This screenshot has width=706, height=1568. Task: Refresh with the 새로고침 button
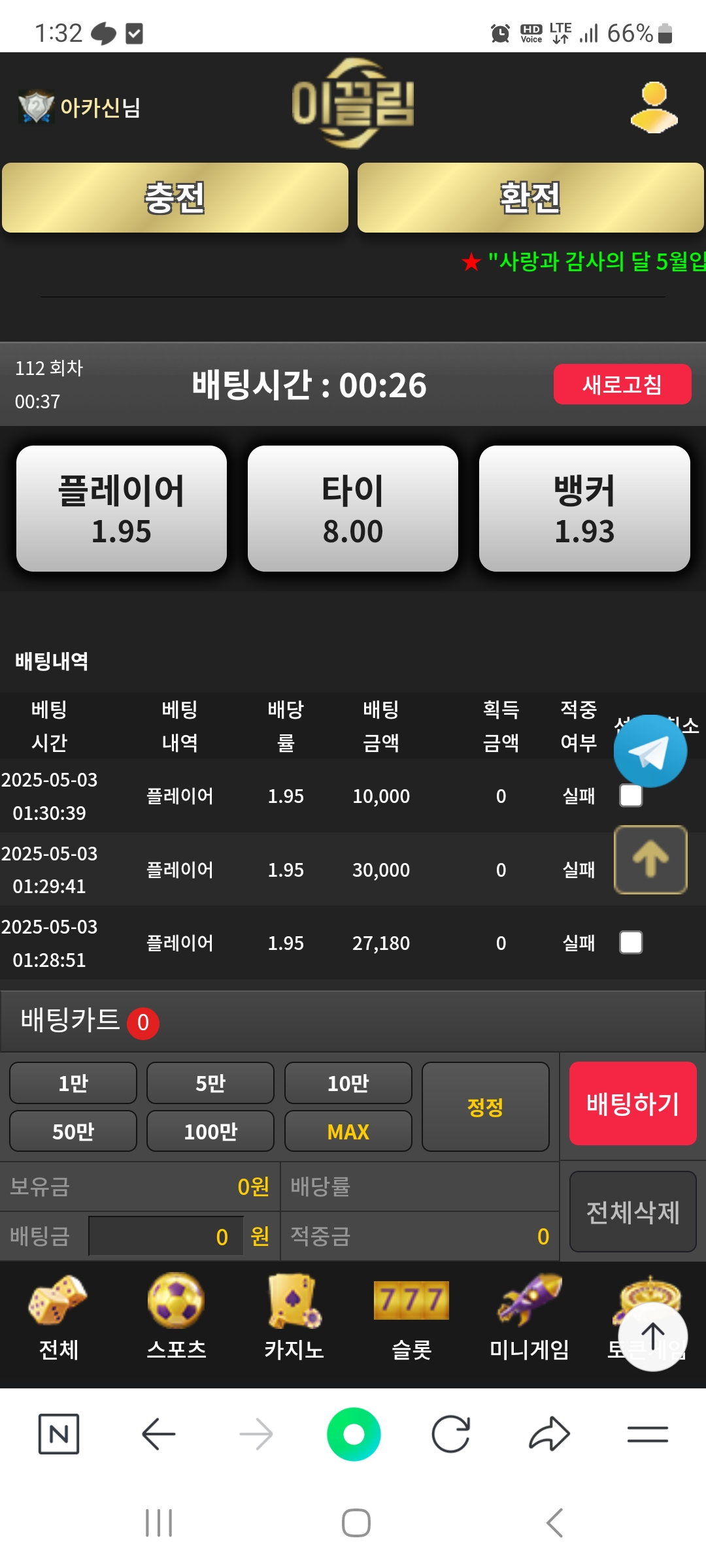tap(622, 384)
